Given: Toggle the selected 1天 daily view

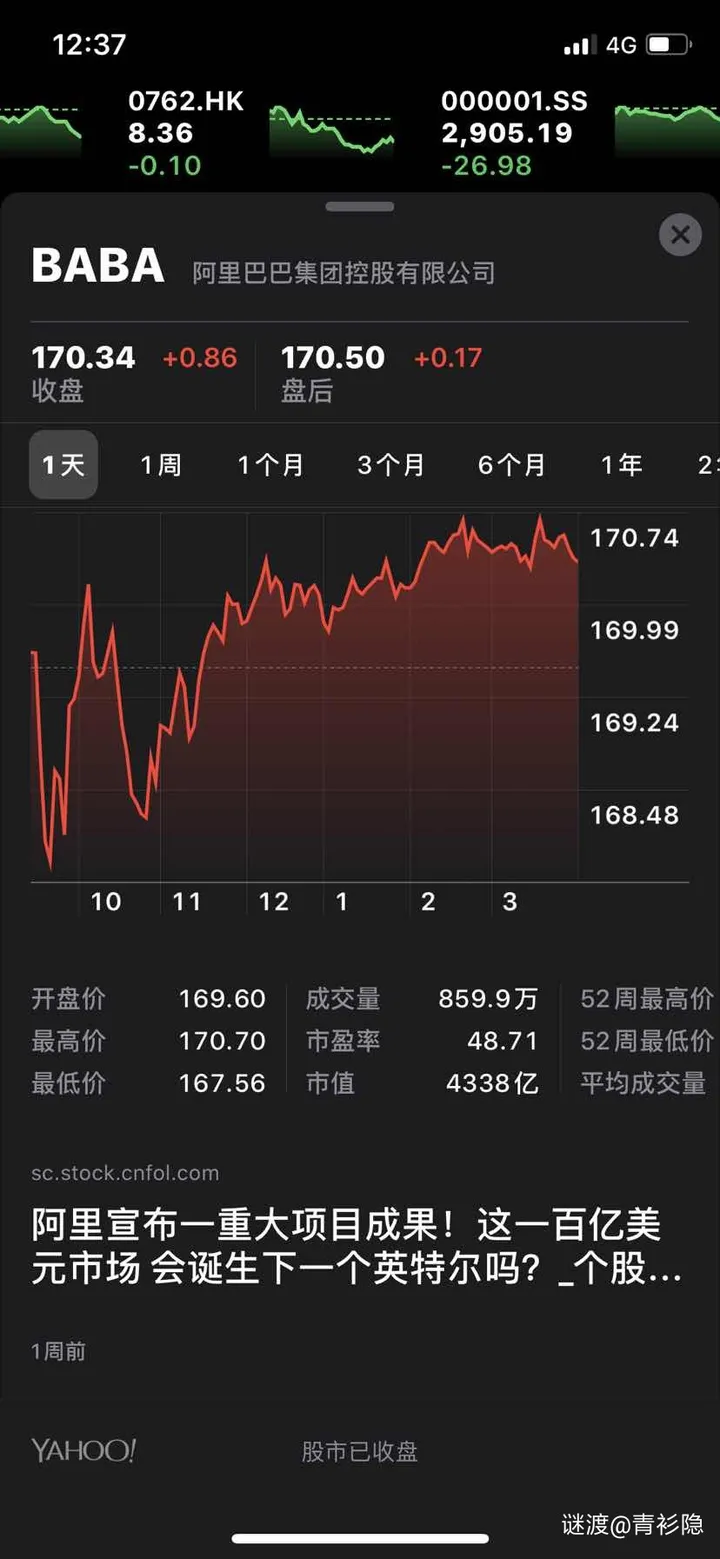Looking at the screenshot, I should (63, 465).
